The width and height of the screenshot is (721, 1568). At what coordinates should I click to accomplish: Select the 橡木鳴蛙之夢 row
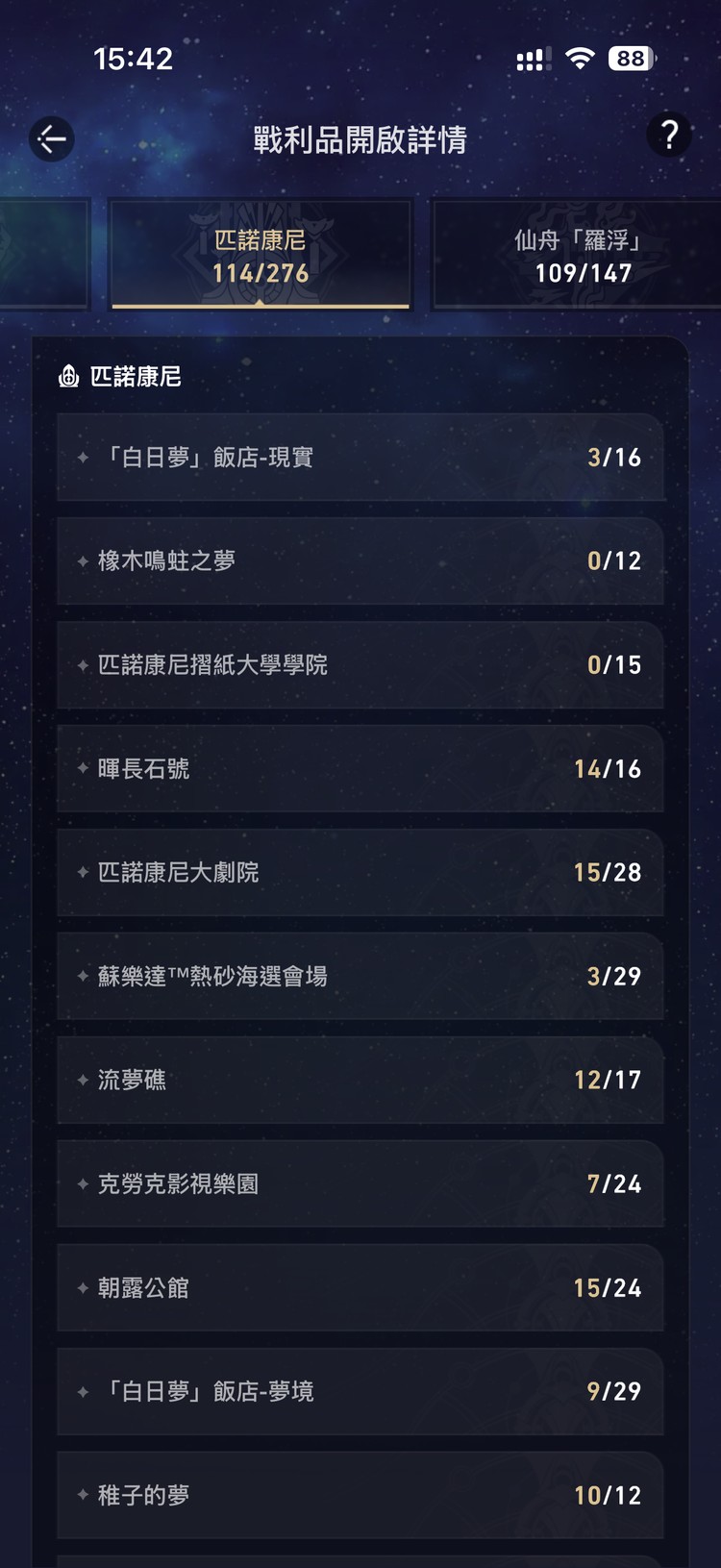click(360, 560)
